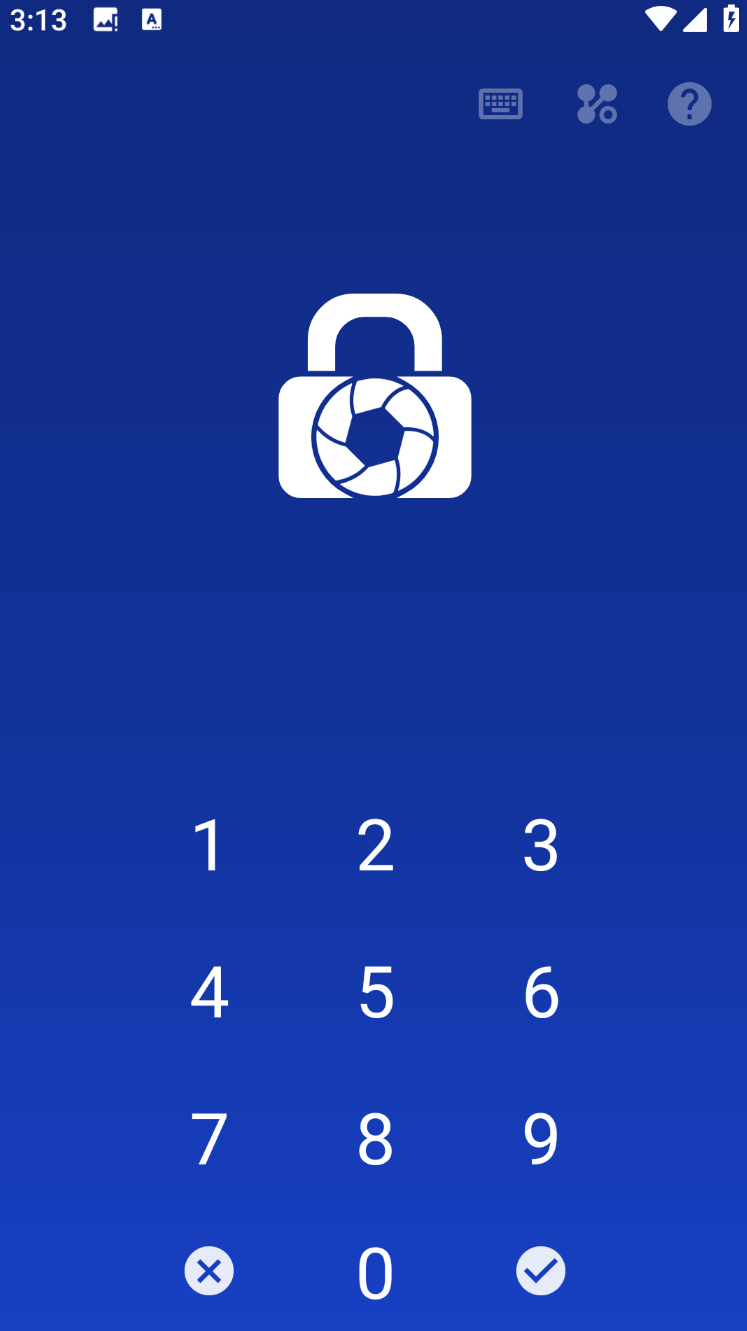Switch to pattern unlock mode
Viewport: 747px width, 1331px height.
pyautogui.click(x=596, y=104)
